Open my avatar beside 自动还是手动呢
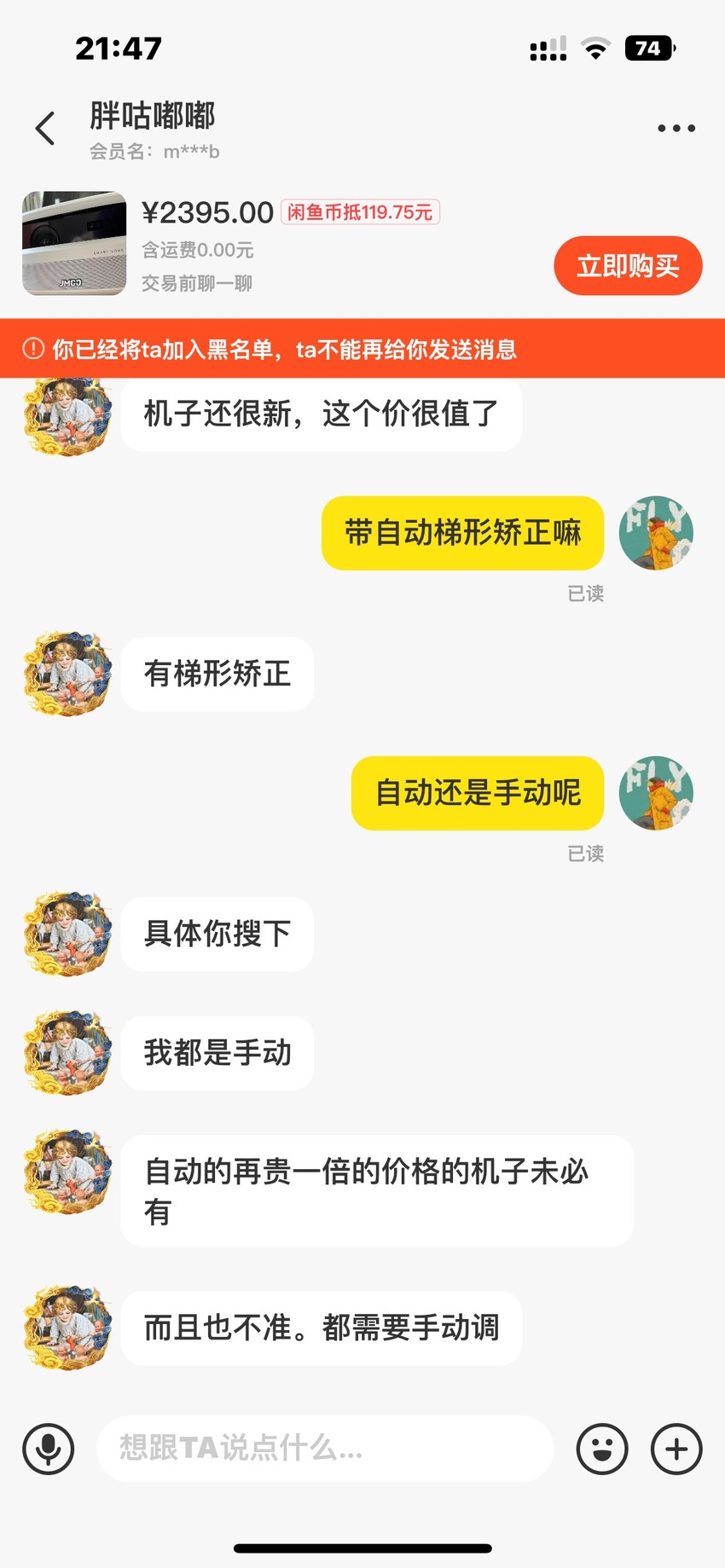Image resolution: width=725 pixels, height=1568 pixels. coord(656,793)
